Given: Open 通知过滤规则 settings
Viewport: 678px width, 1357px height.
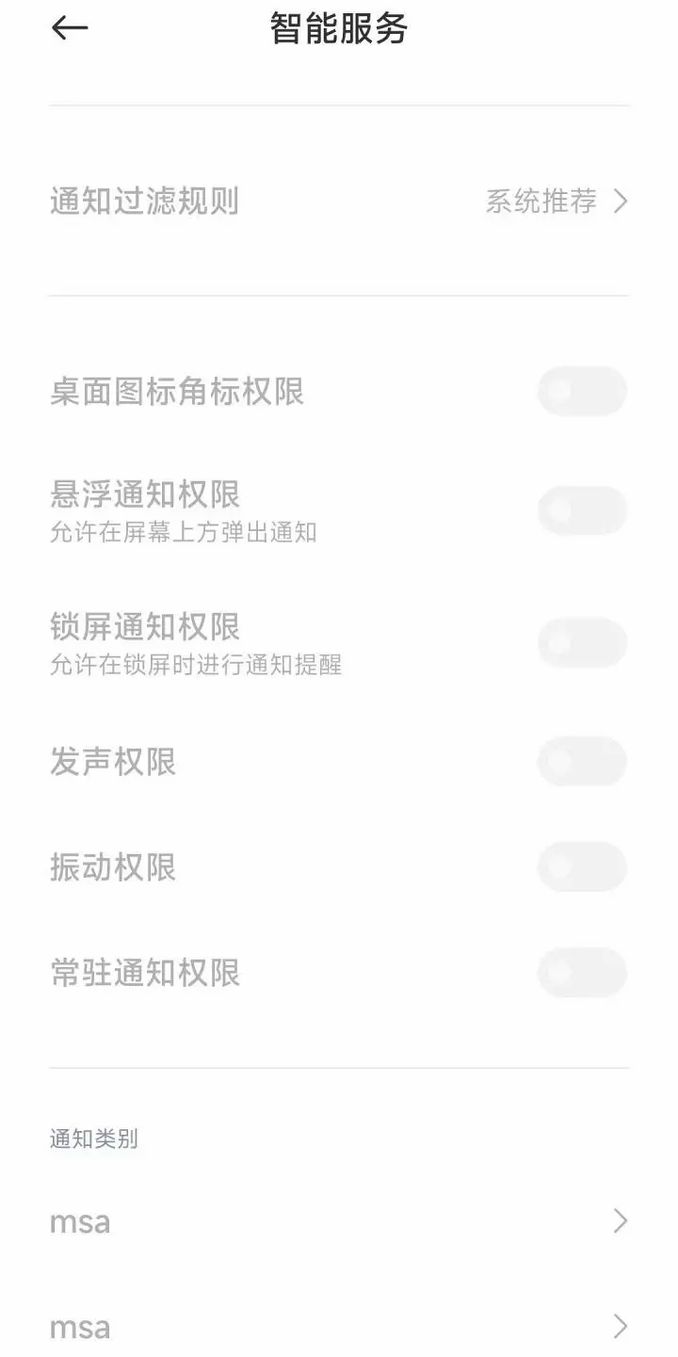Looking at the screenshot, I should (x=339, y=201).
